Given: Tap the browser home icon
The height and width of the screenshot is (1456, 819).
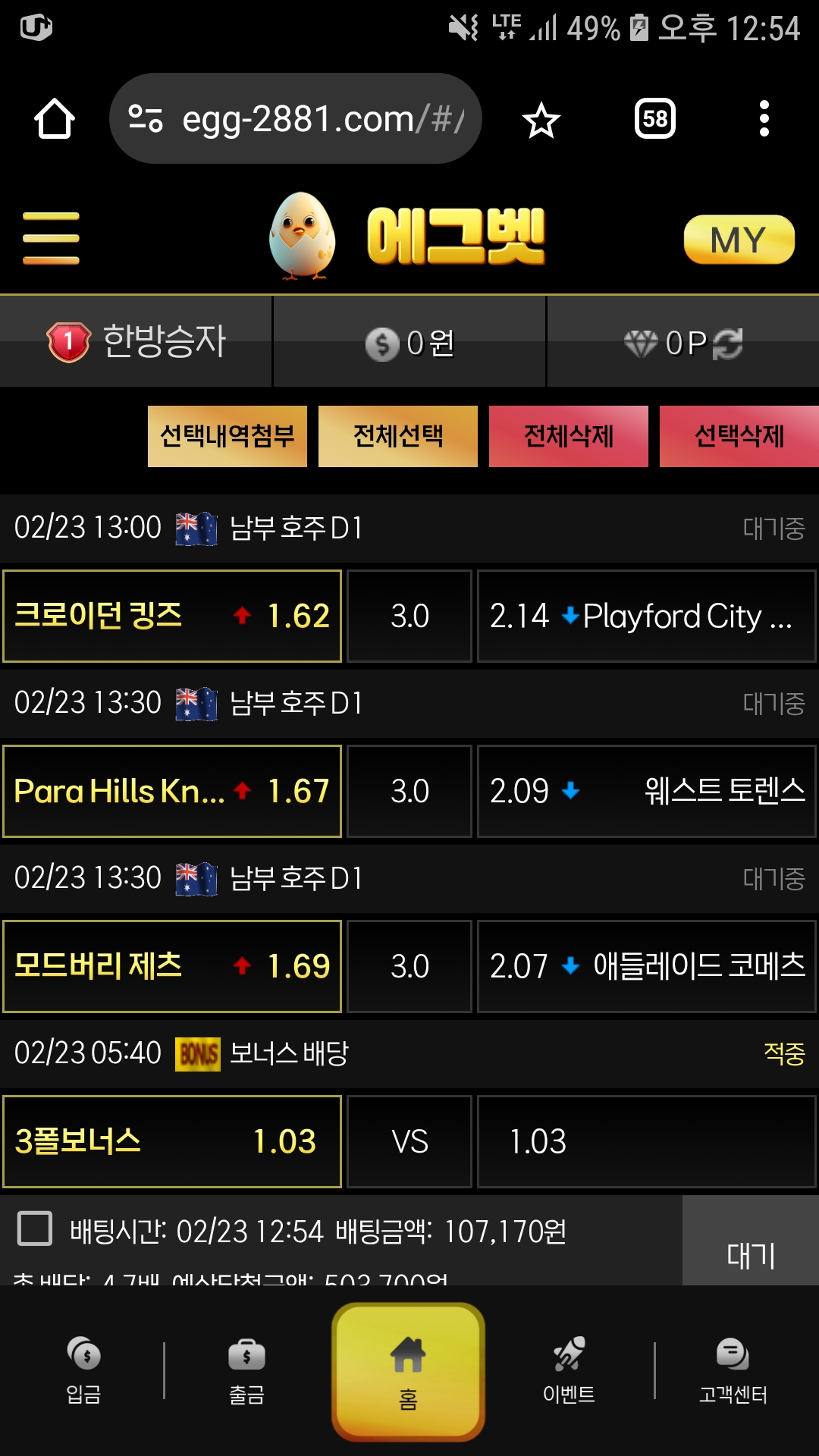Looking at the screenshot, I should pyautogui.click(x=55, y=119).
